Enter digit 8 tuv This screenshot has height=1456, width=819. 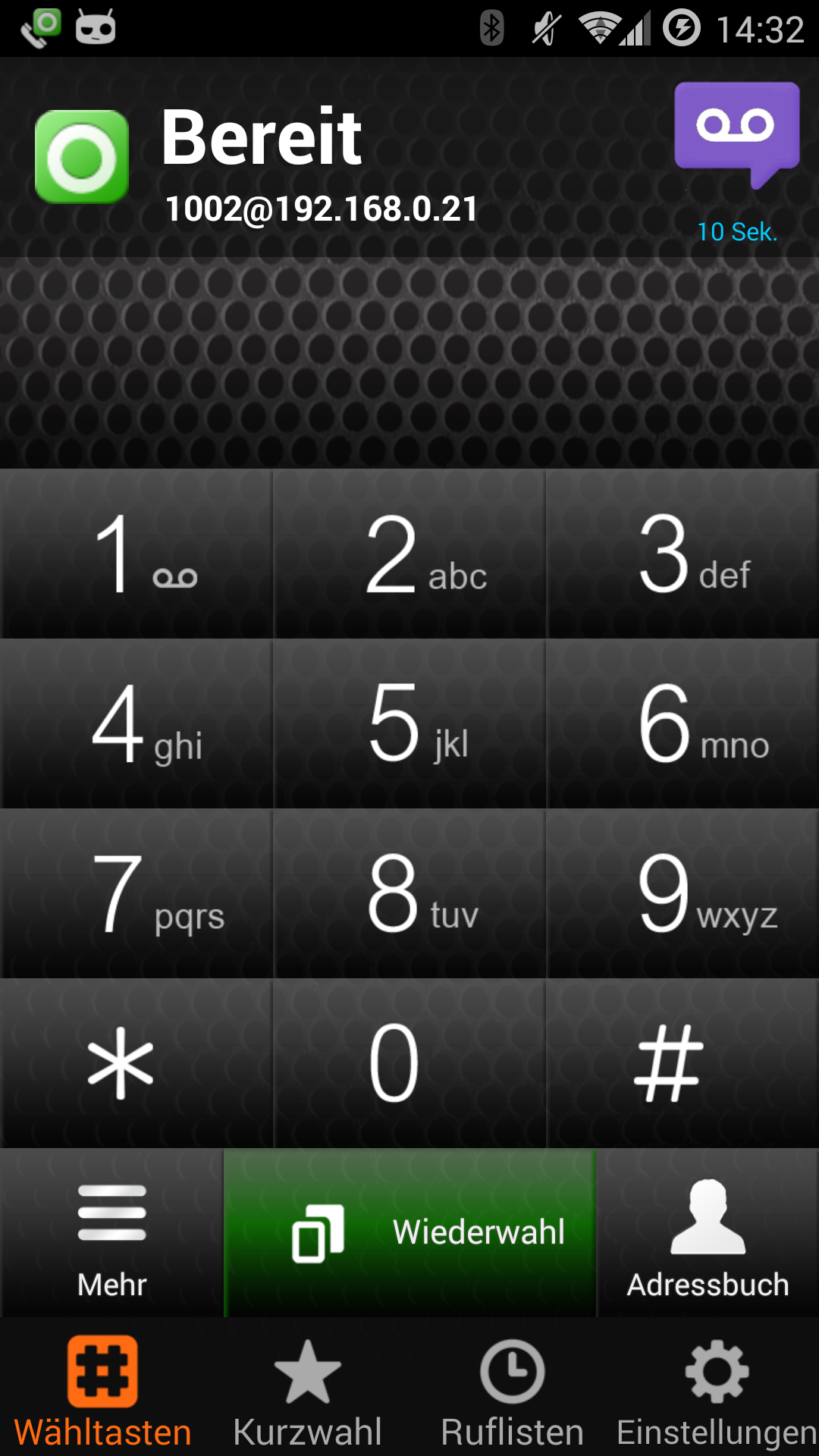click(409, 893)
